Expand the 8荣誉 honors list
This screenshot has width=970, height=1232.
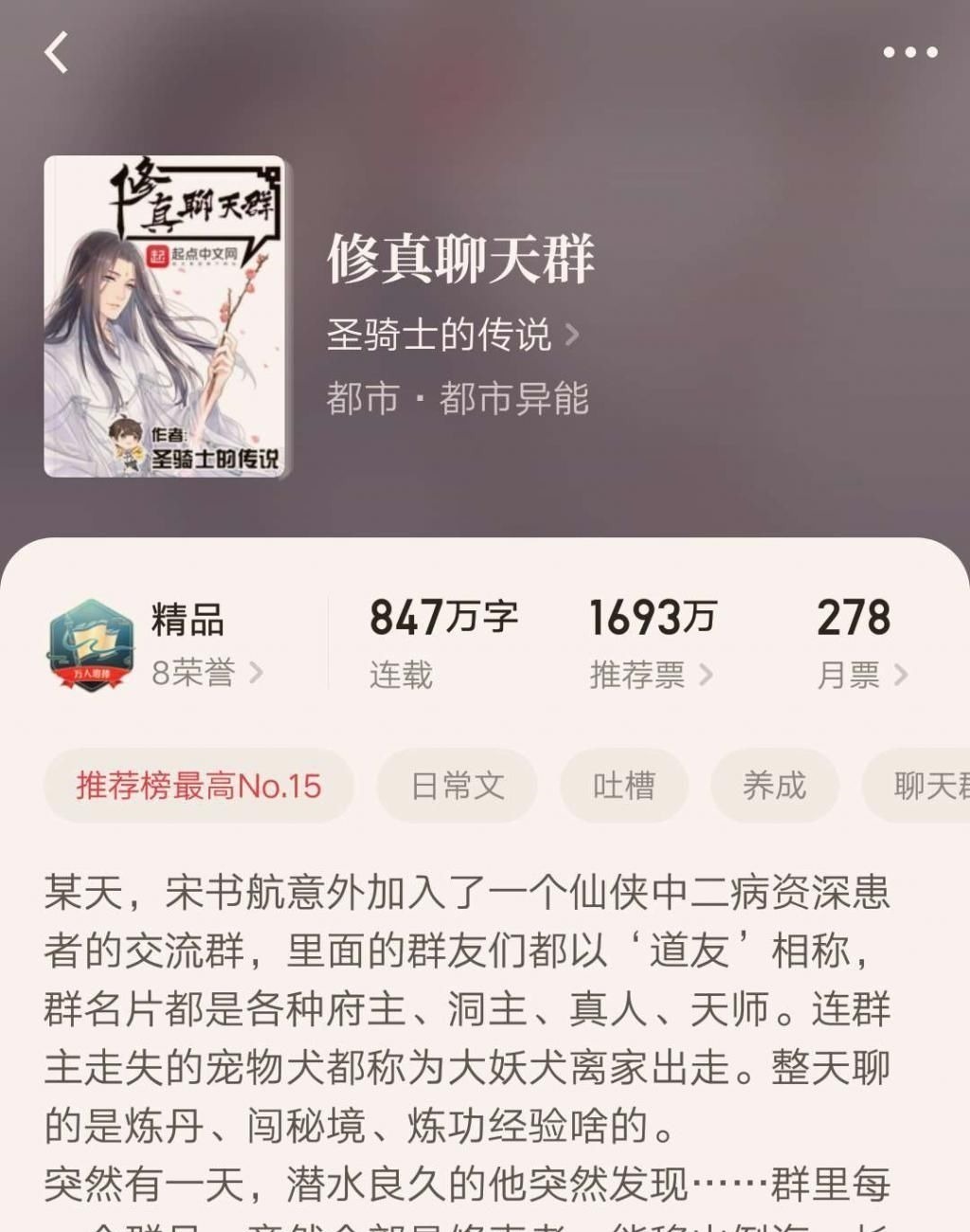[x=207, y=675]
